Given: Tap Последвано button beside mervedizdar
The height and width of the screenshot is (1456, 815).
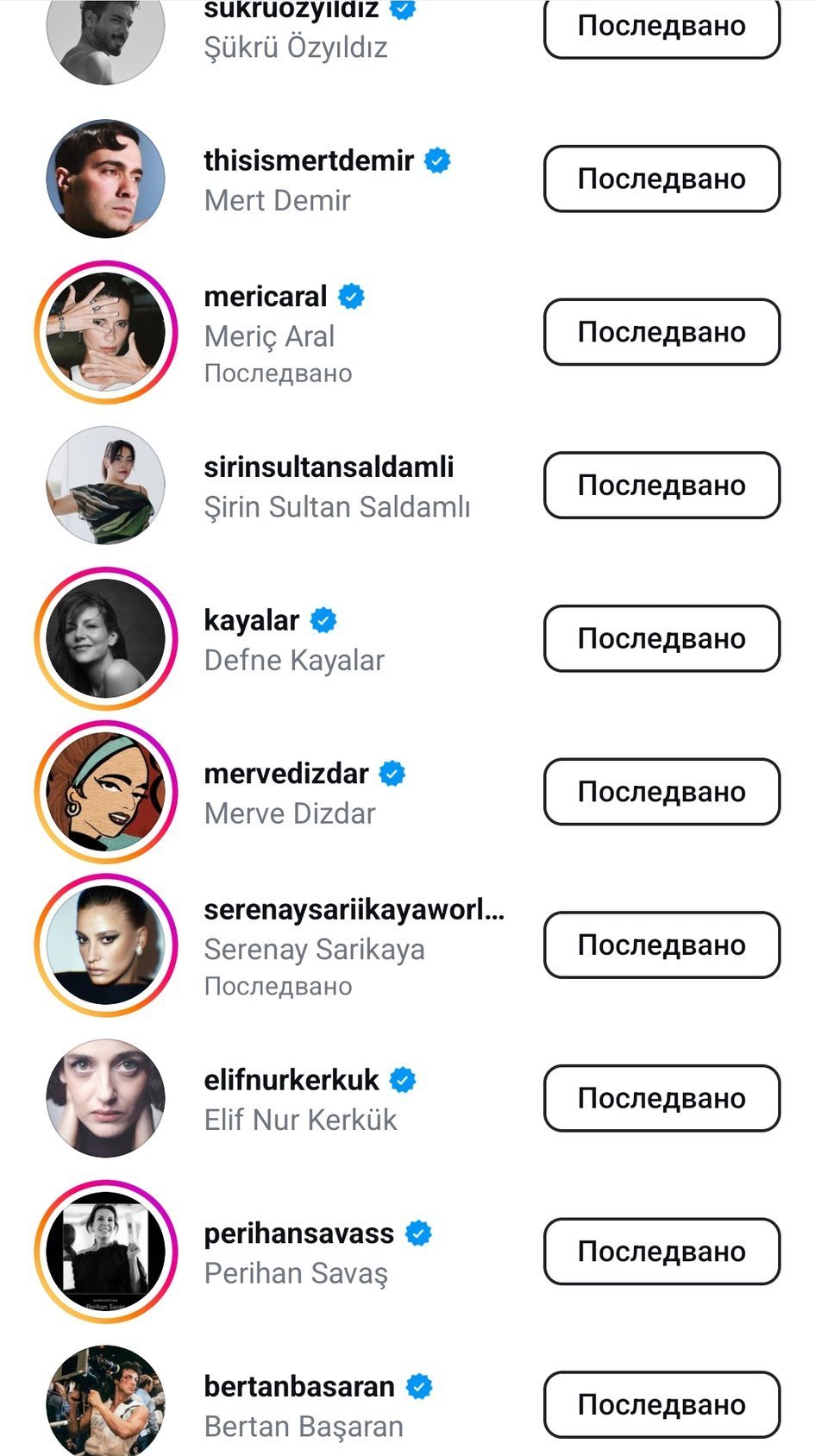Looking at the screenshot, I should click(x=661, y=792).
